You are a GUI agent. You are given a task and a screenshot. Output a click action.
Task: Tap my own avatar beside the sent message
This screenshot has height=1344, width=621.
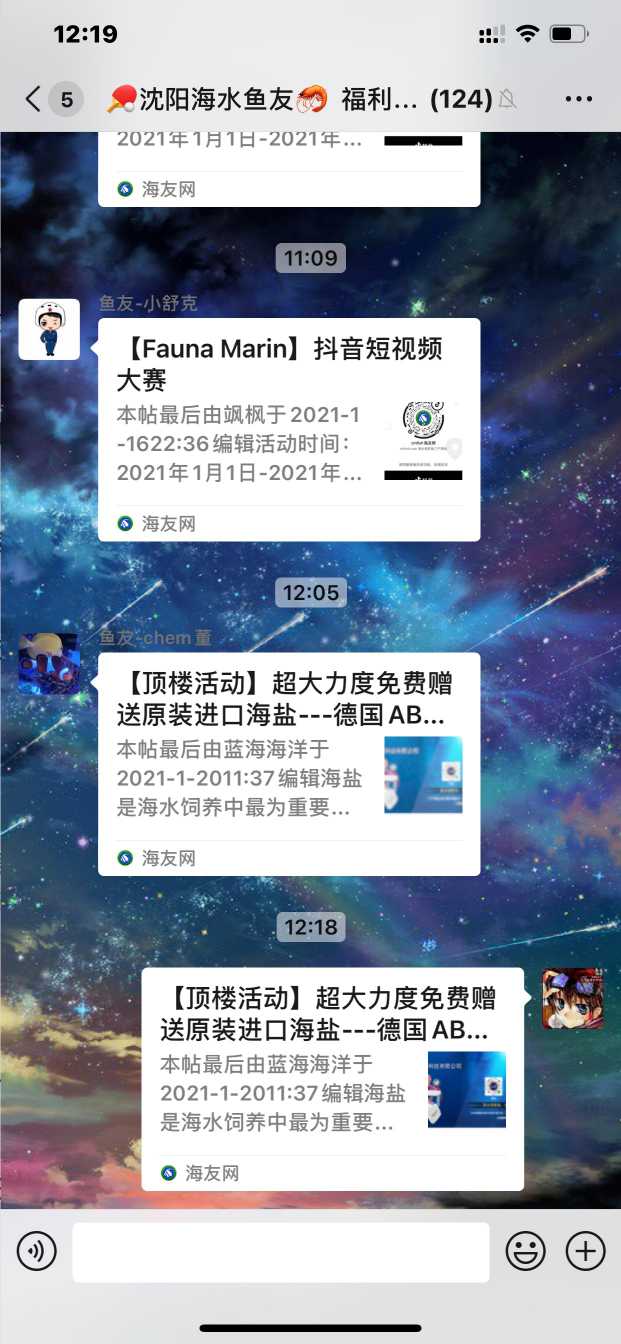coord(572,998)
